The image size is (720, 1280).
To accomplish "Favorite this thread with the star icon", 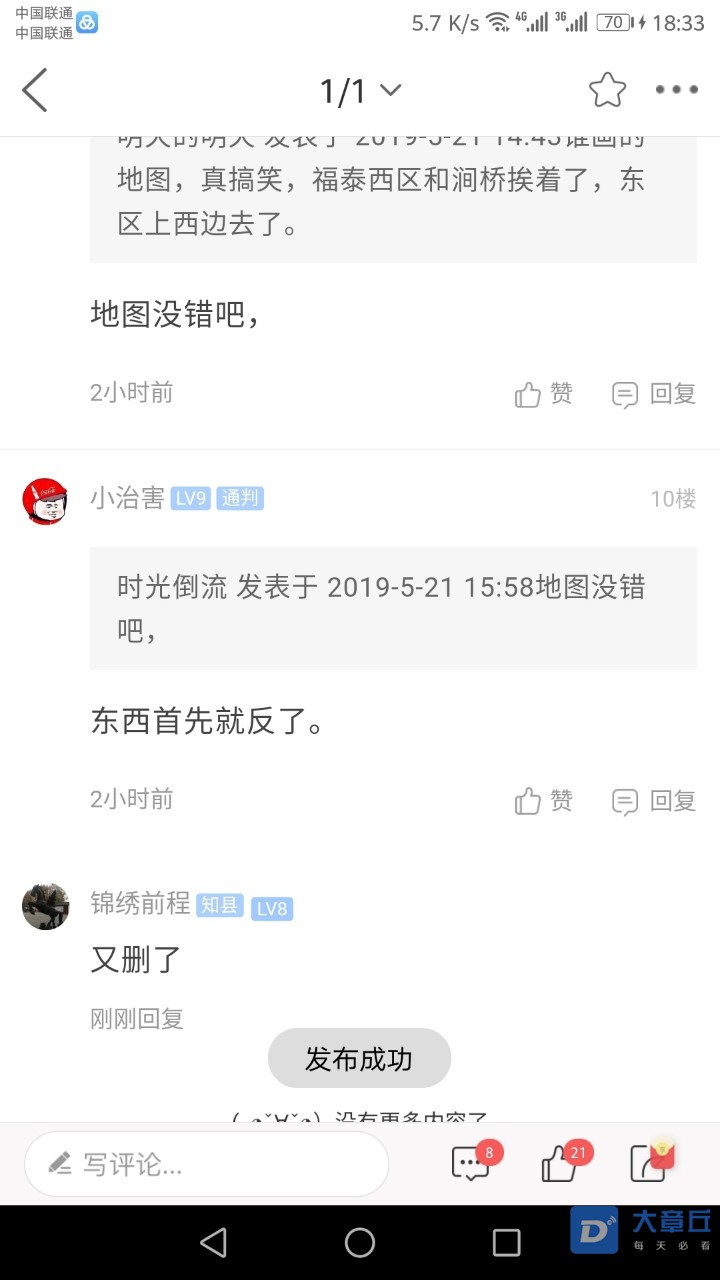I will [607, 91].
